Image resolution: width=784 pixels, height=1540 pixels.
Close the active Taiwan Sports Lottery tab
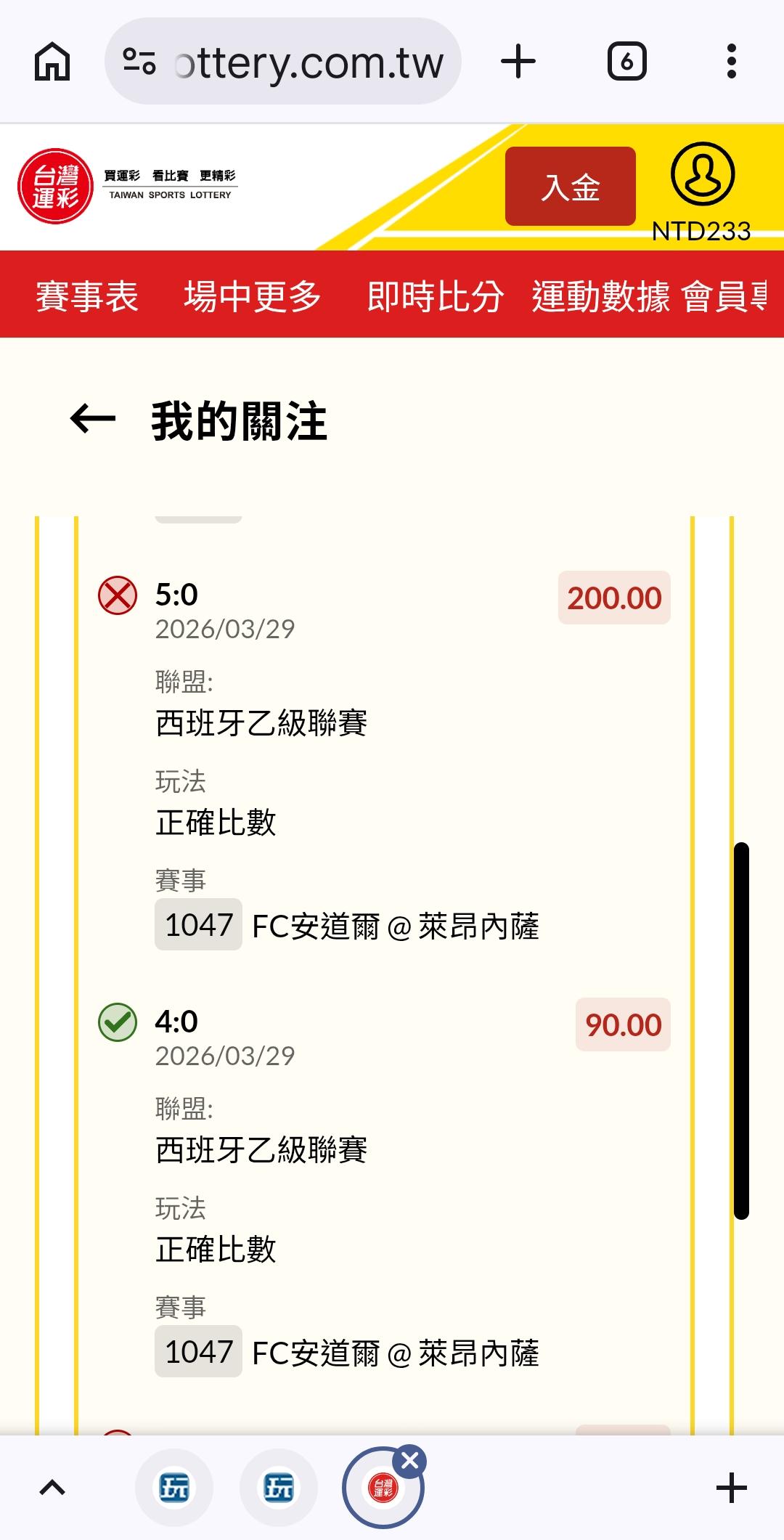tap(410, 1460)
